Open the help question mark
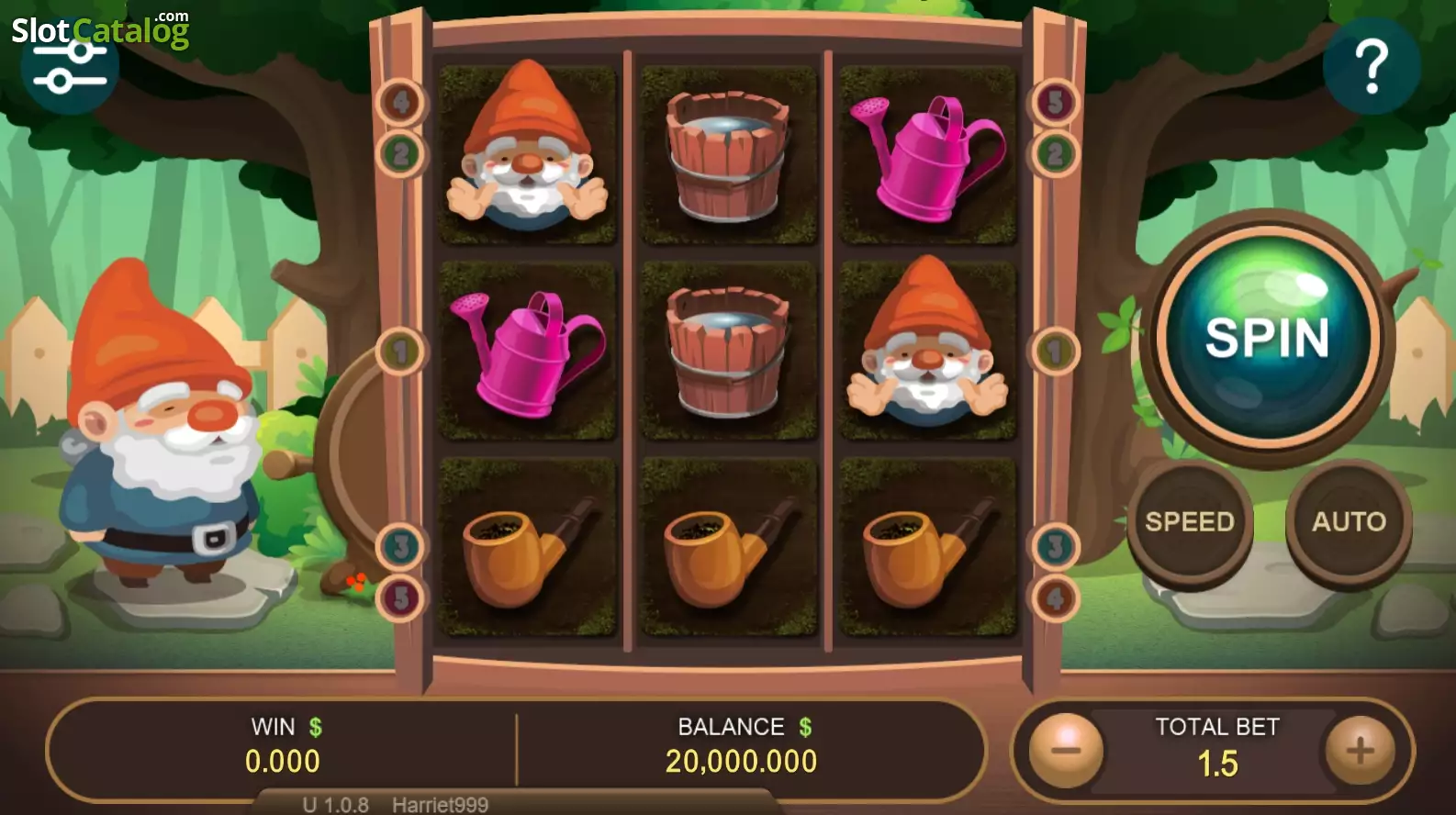Screen dimensions: 1456x815 pos(1372,65)
